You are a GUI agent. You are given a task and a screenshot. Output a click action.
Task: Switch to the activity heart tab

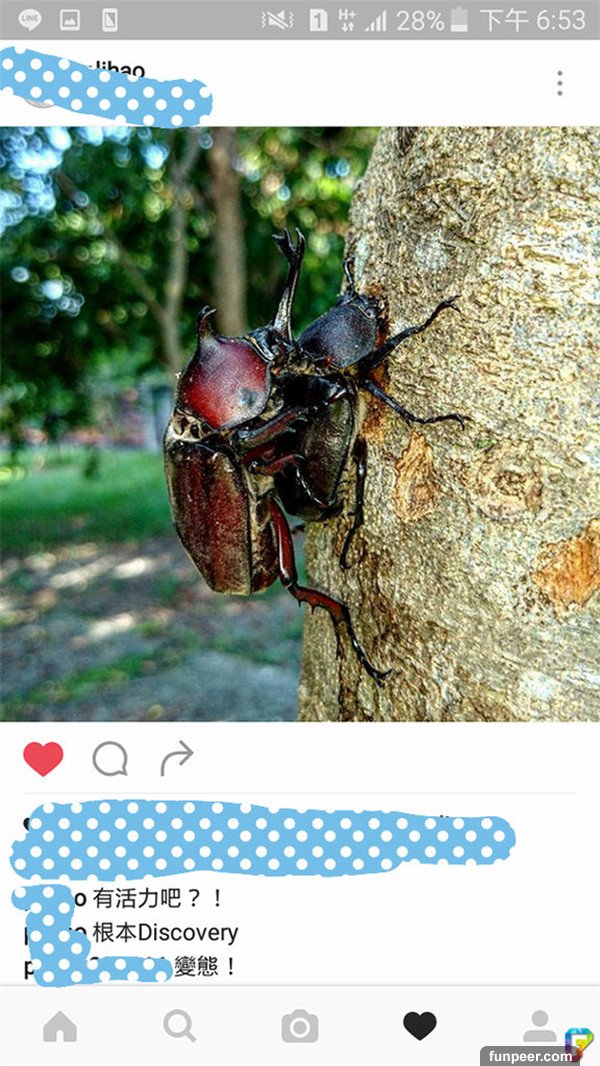tap(420, 1026)
